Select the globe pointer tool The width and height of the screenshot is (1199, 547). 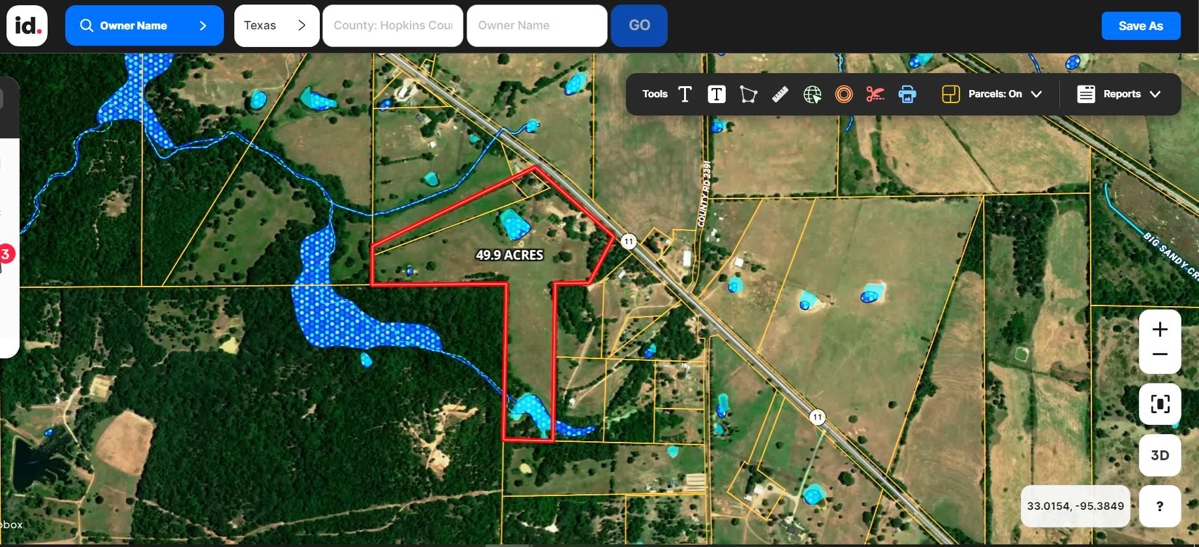pos(812,94)
